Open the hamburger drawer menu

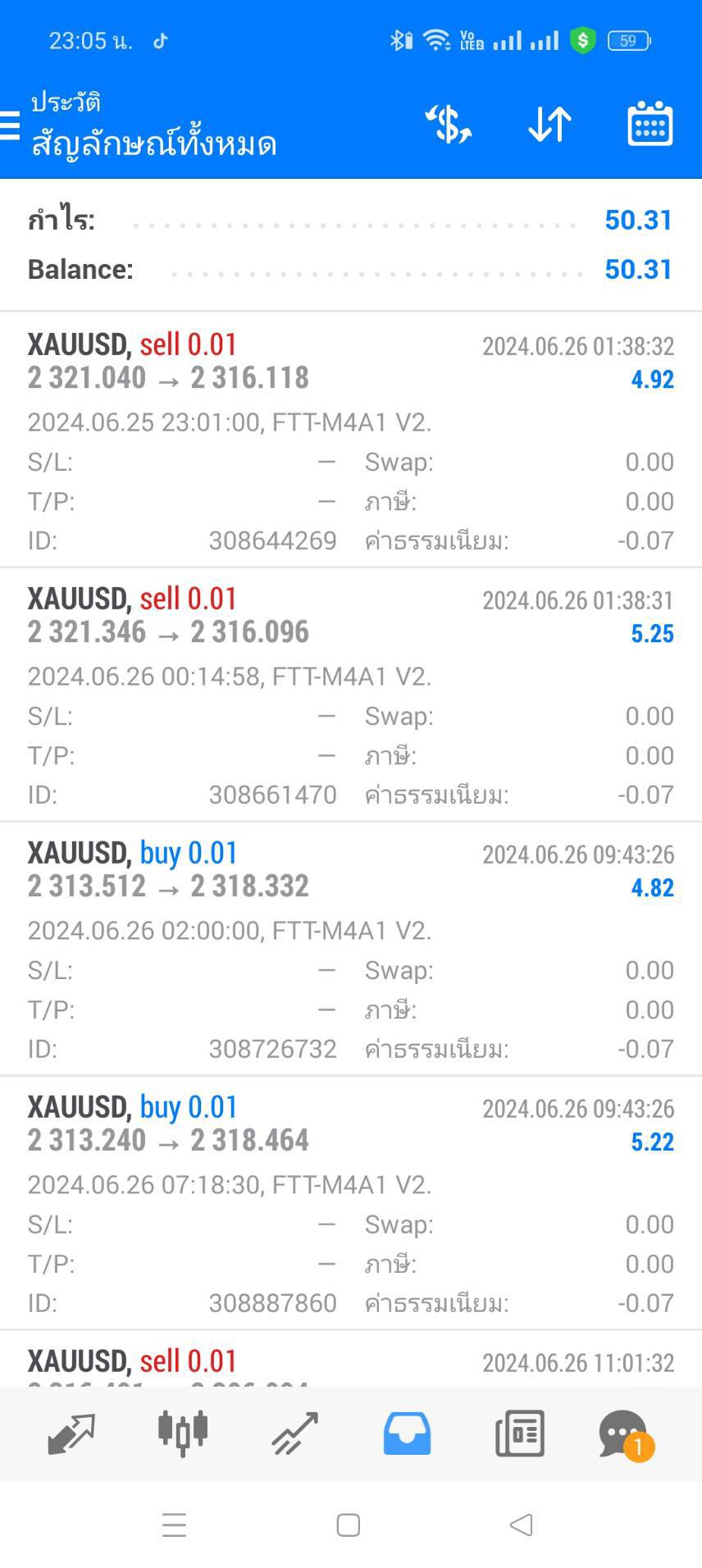pyautogui.click(x=9, y=126)
